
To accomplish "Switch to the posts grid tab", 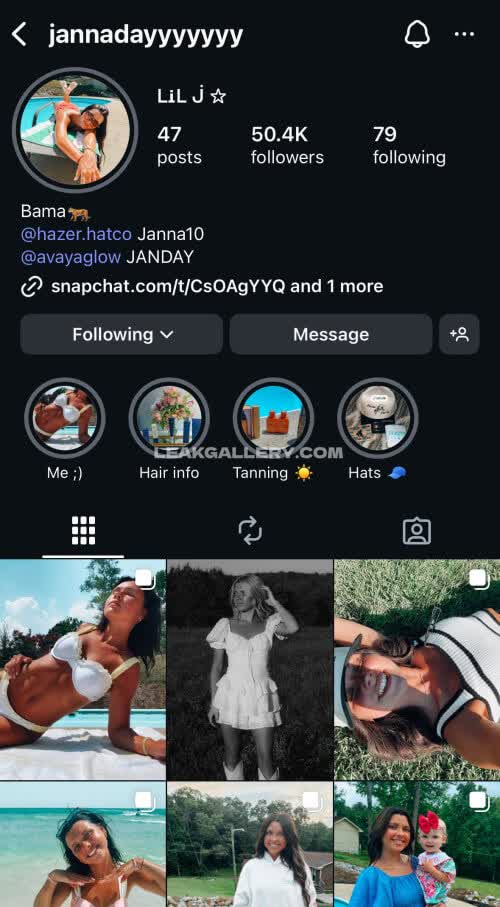I will click(x=83, y=530).
